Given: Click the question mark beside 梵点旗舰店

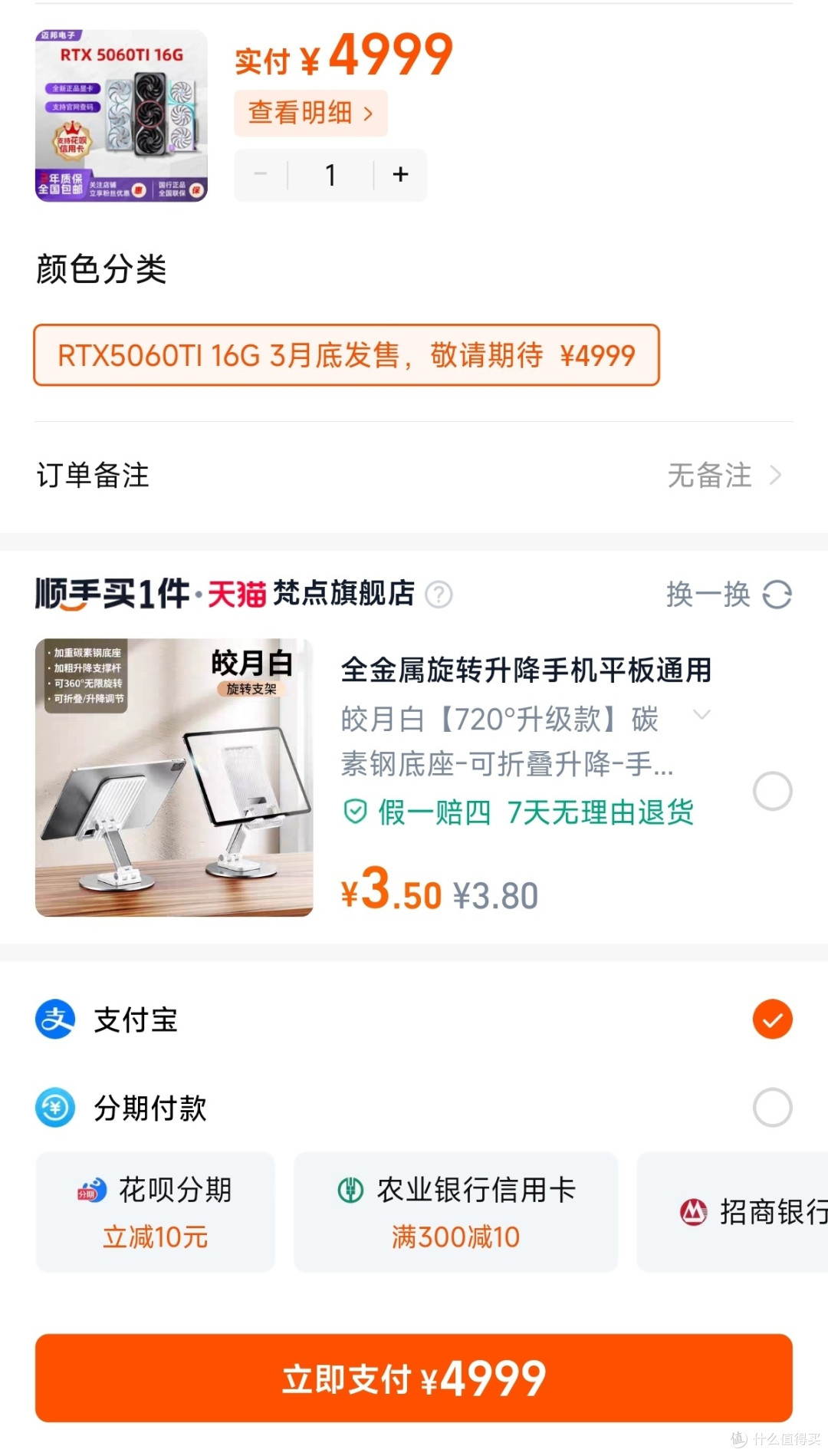Looking at the screenshot, I should 439,595.
